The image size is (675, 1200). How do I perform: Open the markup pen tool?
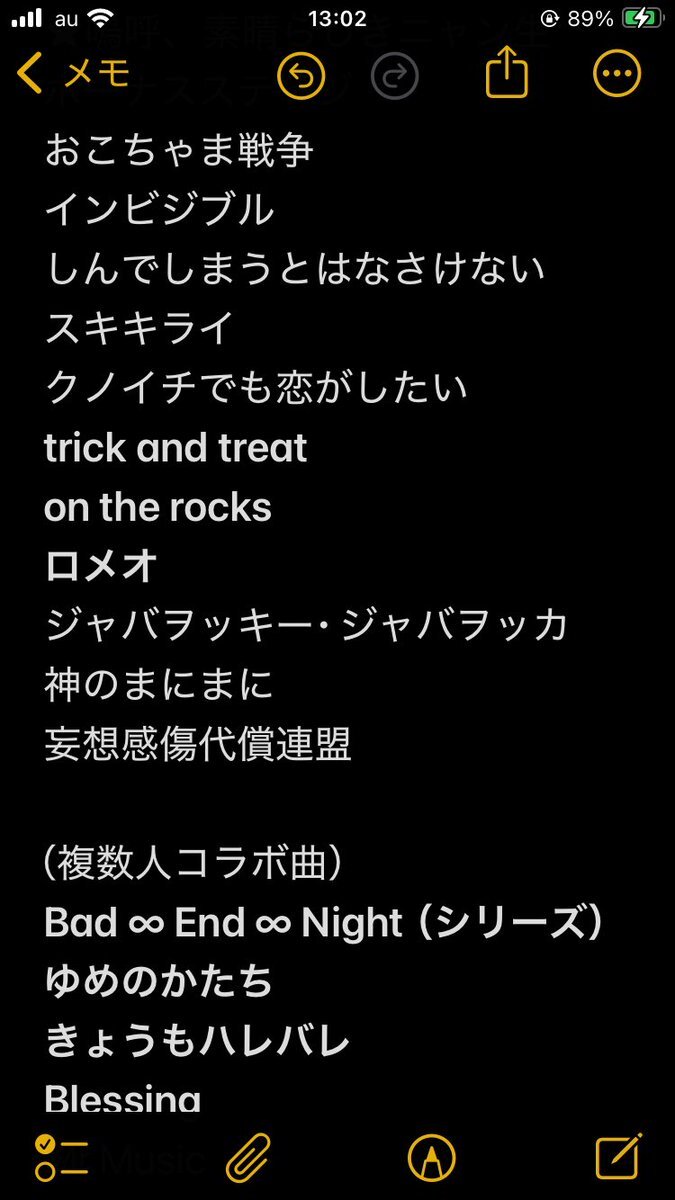click(x=431, y=1158)
